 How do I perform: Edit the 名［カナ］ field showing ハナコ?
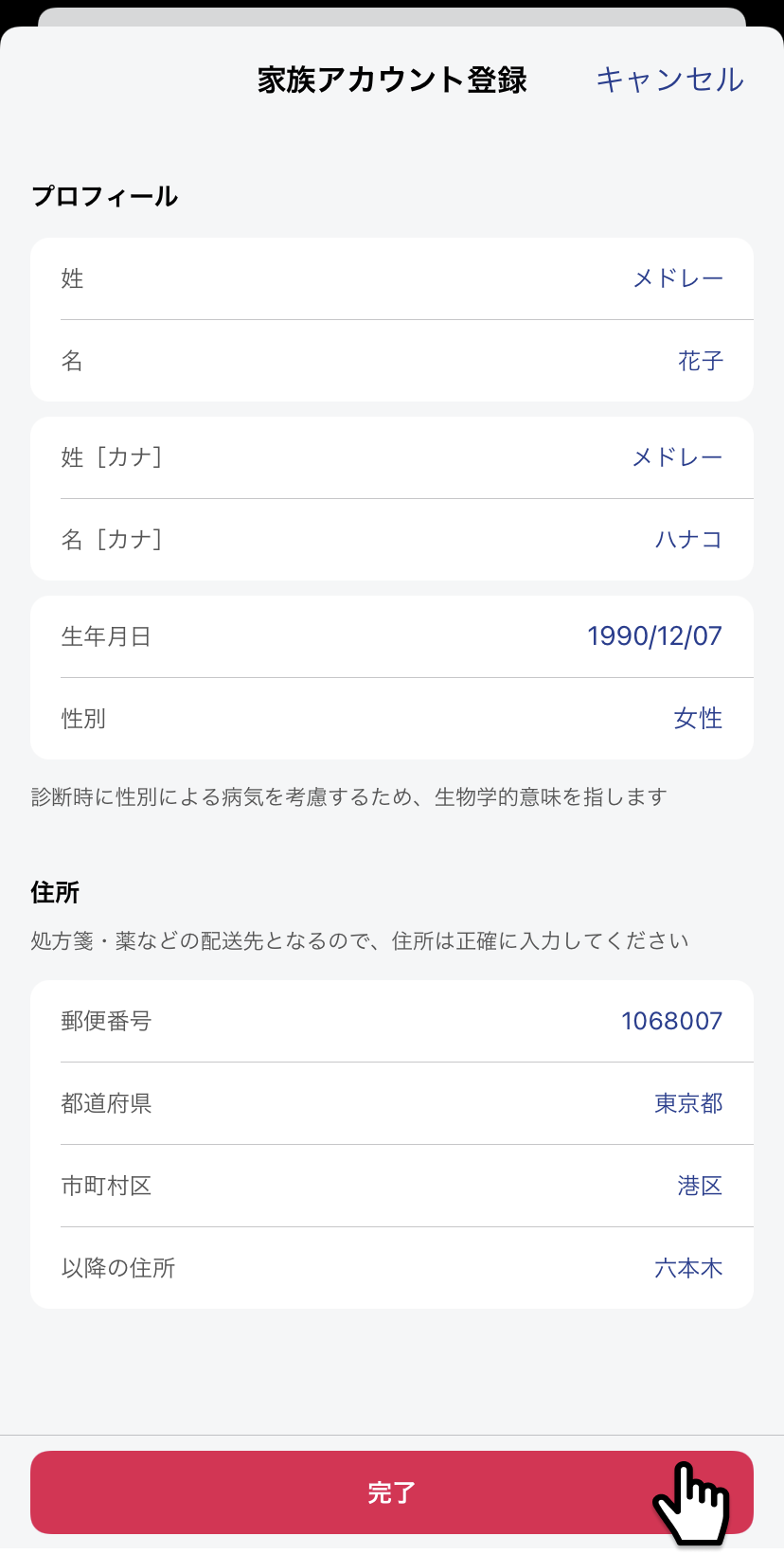[392, 540]
